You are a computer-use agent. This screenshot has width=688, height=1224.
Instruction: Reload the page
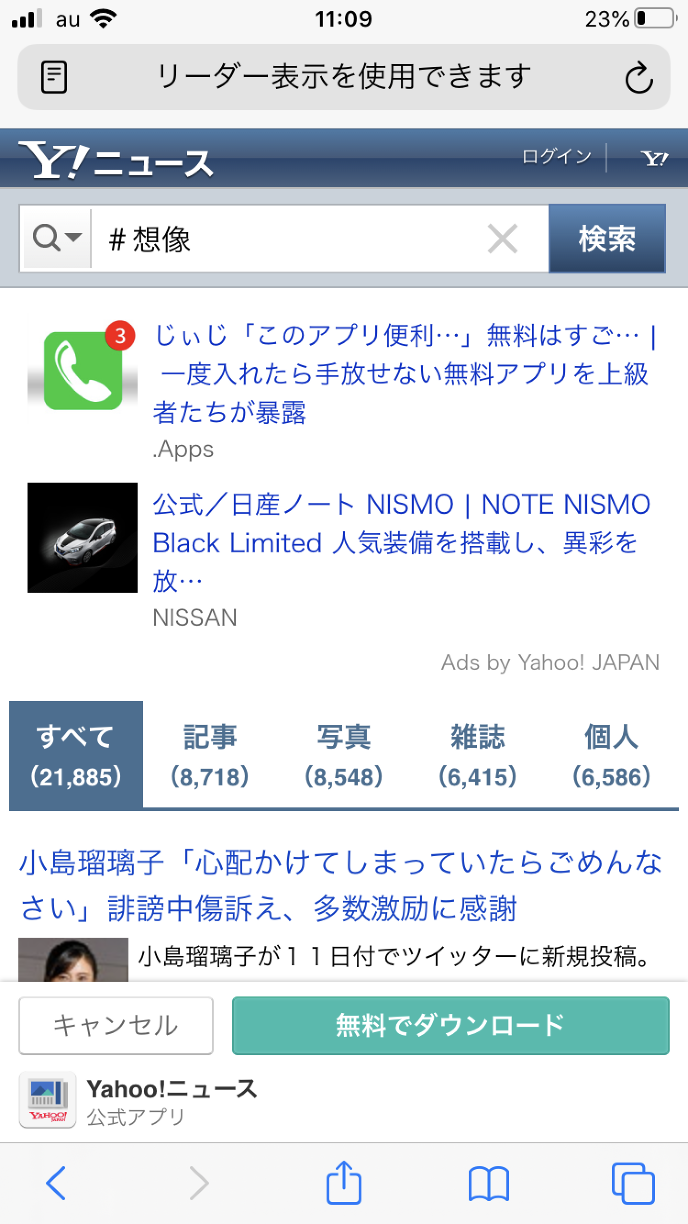point(638,77)
